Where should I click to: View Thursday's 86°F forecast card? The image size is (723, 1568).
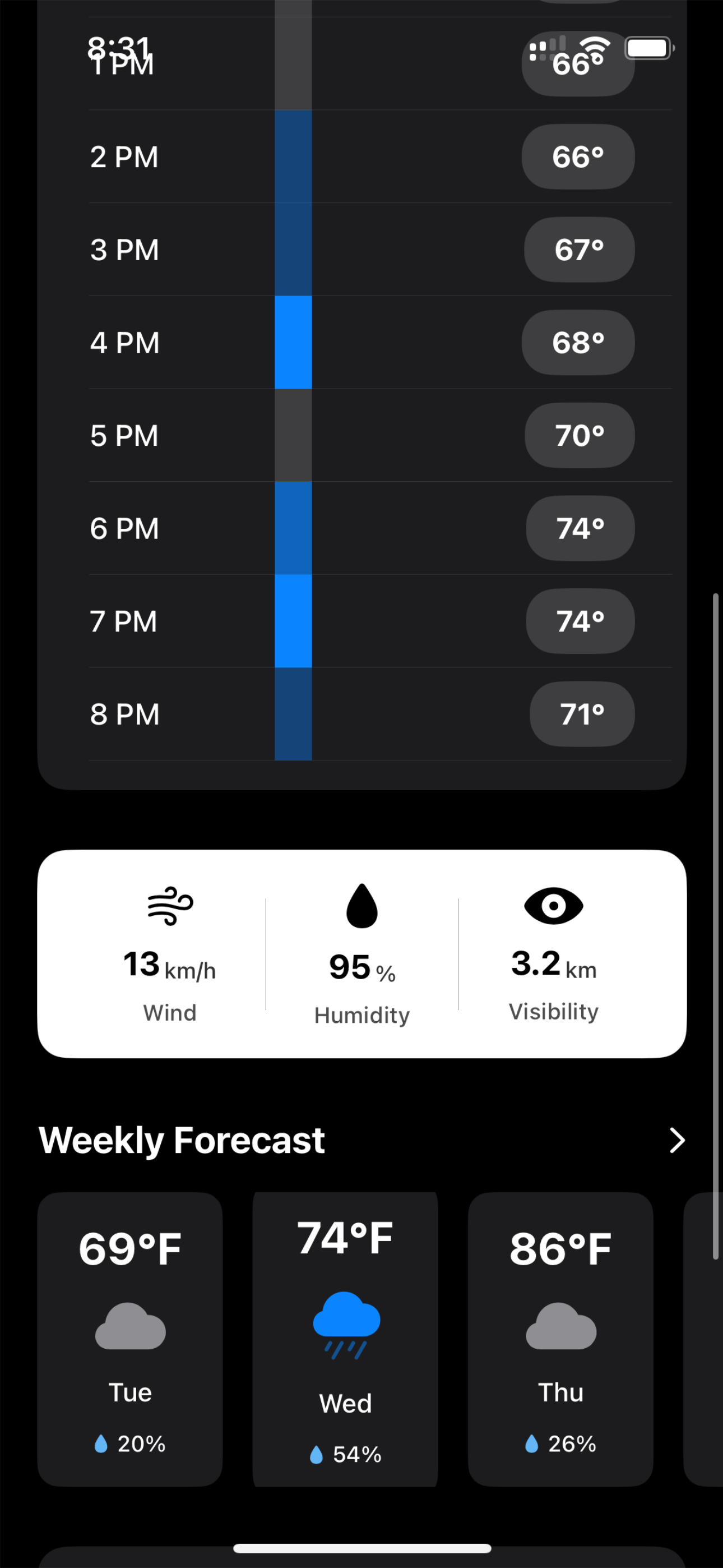[x=560, y=1339]
